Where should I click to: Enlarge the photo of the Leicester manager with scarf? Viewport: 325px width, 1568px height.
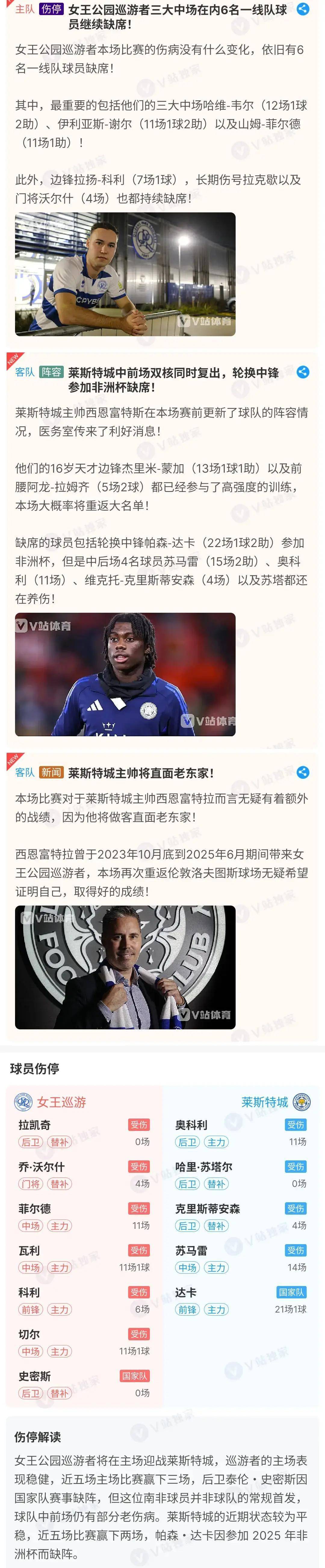point(125,967)
